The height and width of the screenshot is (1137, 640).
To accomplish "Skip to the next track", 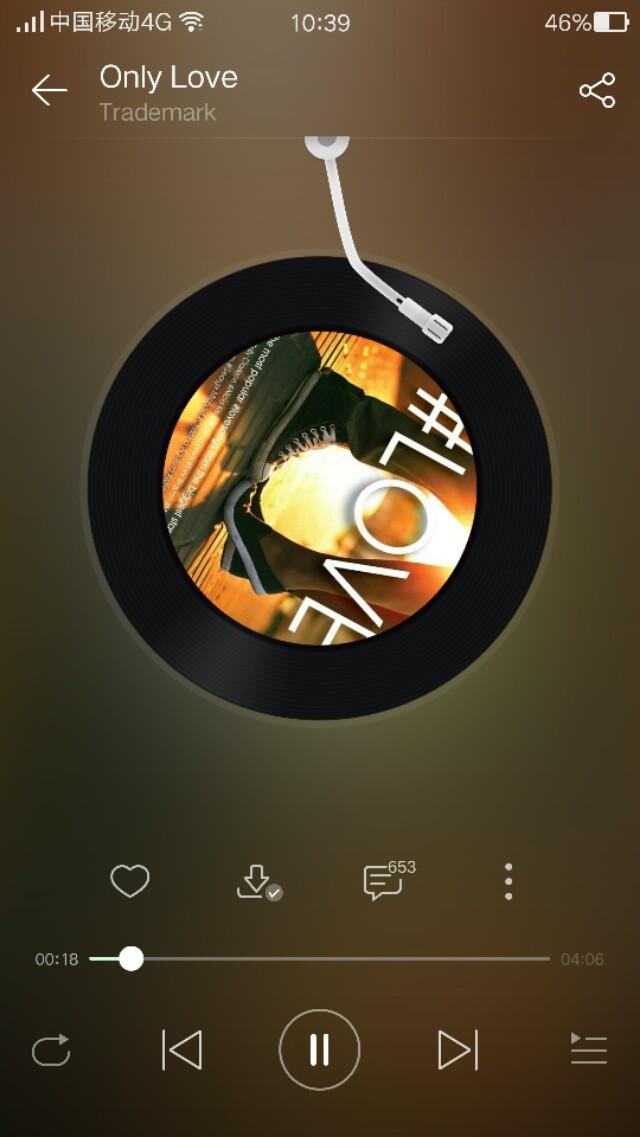I will tap(457, 1050).
